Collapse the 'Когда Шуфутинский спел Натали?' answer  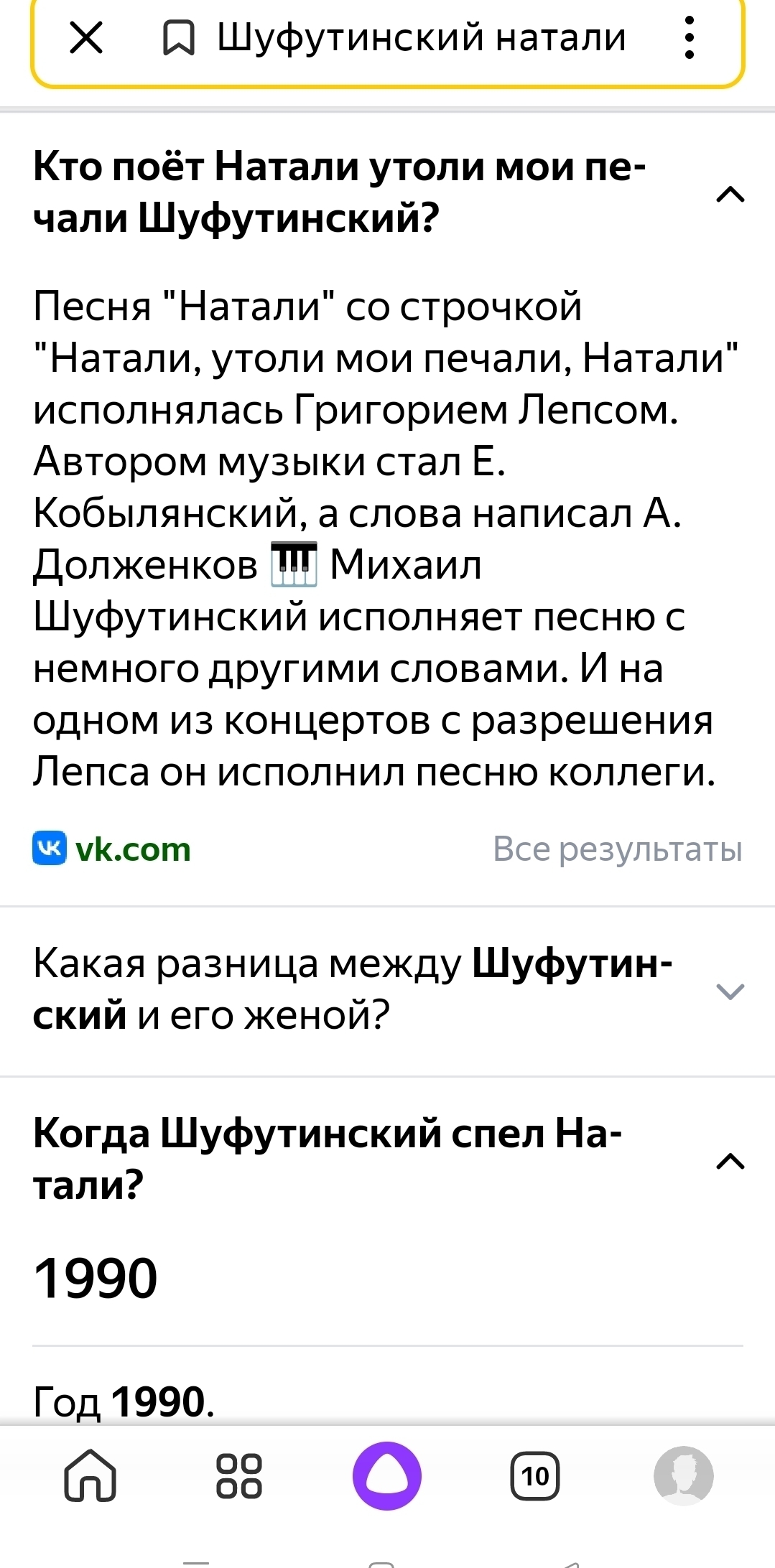tap(730, 1161)
